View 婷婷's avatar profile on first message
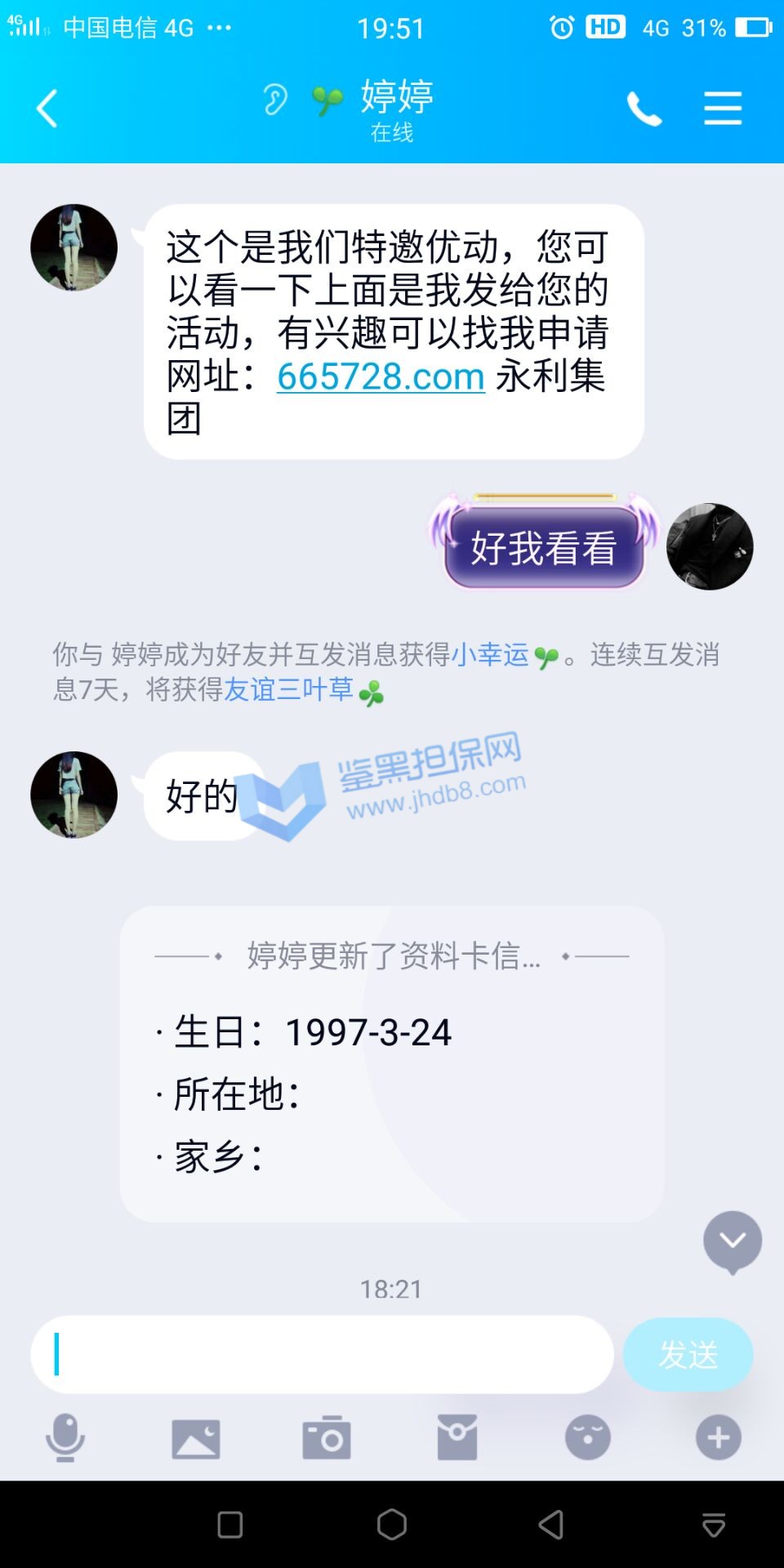Screen dimensions: 784x1568 (73, 247)
